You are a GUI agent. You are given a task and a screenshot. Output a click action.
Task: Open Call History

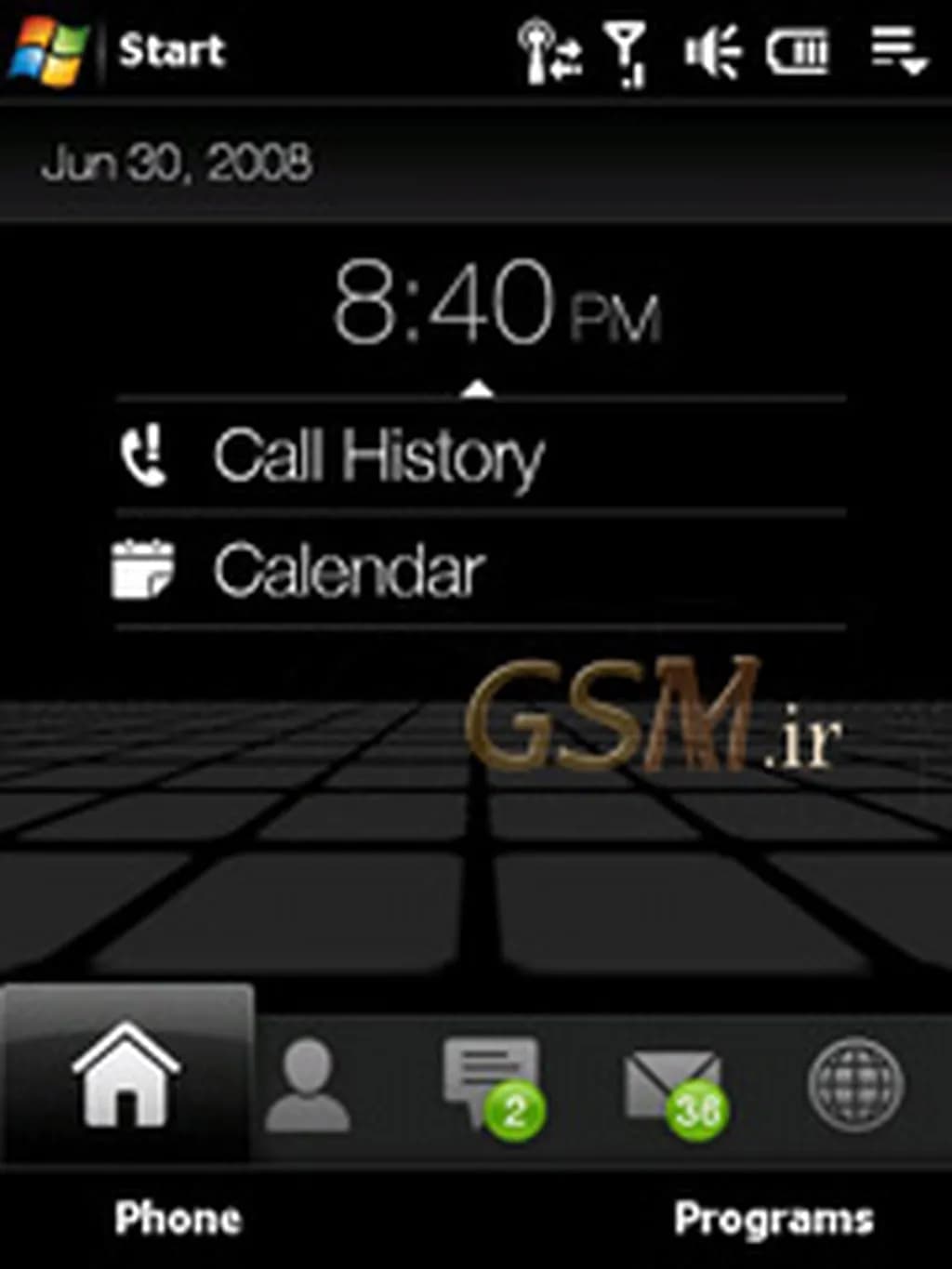[377, 456]
